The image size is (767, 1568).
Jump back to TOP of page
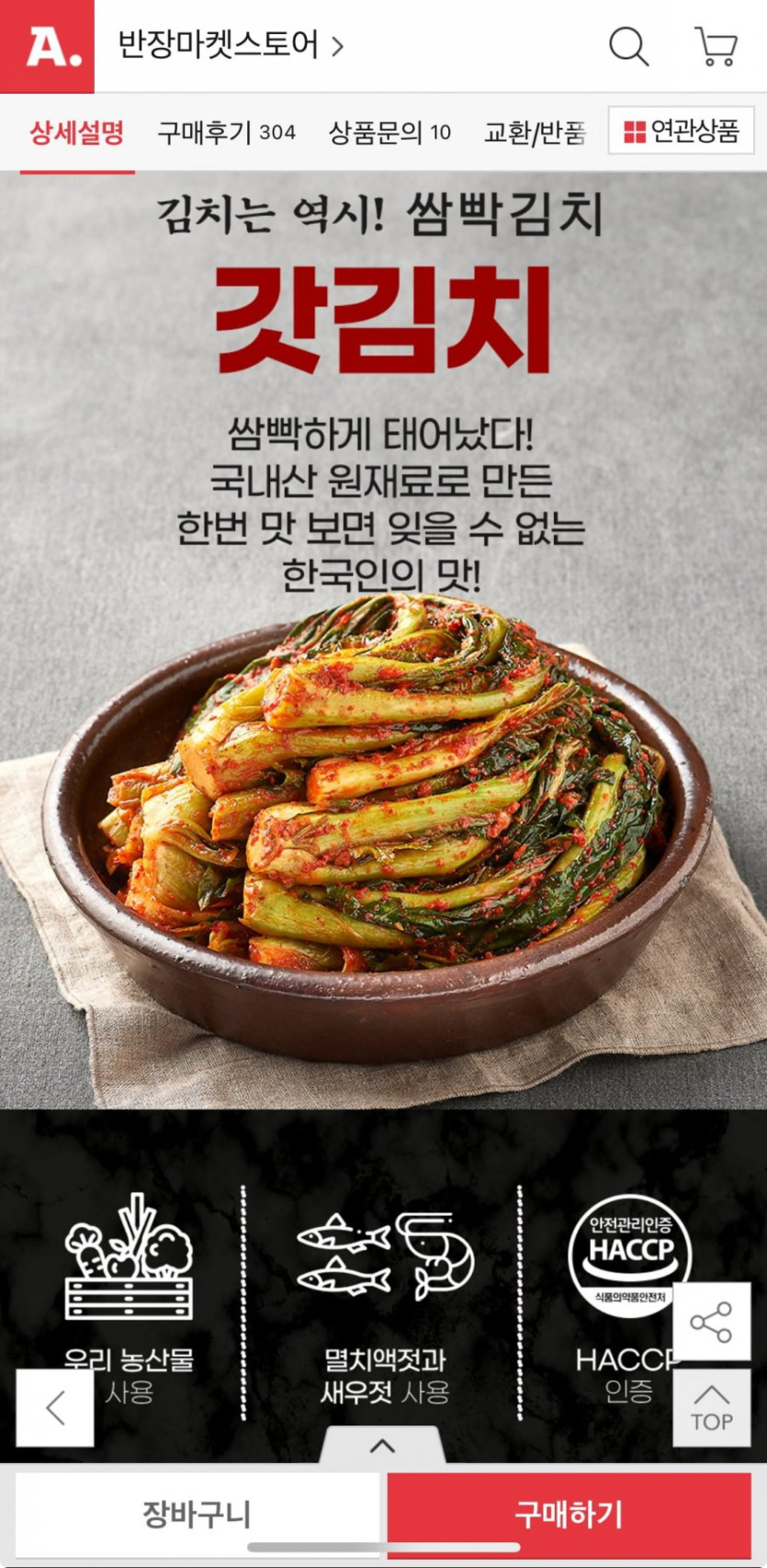point(711,1407)
